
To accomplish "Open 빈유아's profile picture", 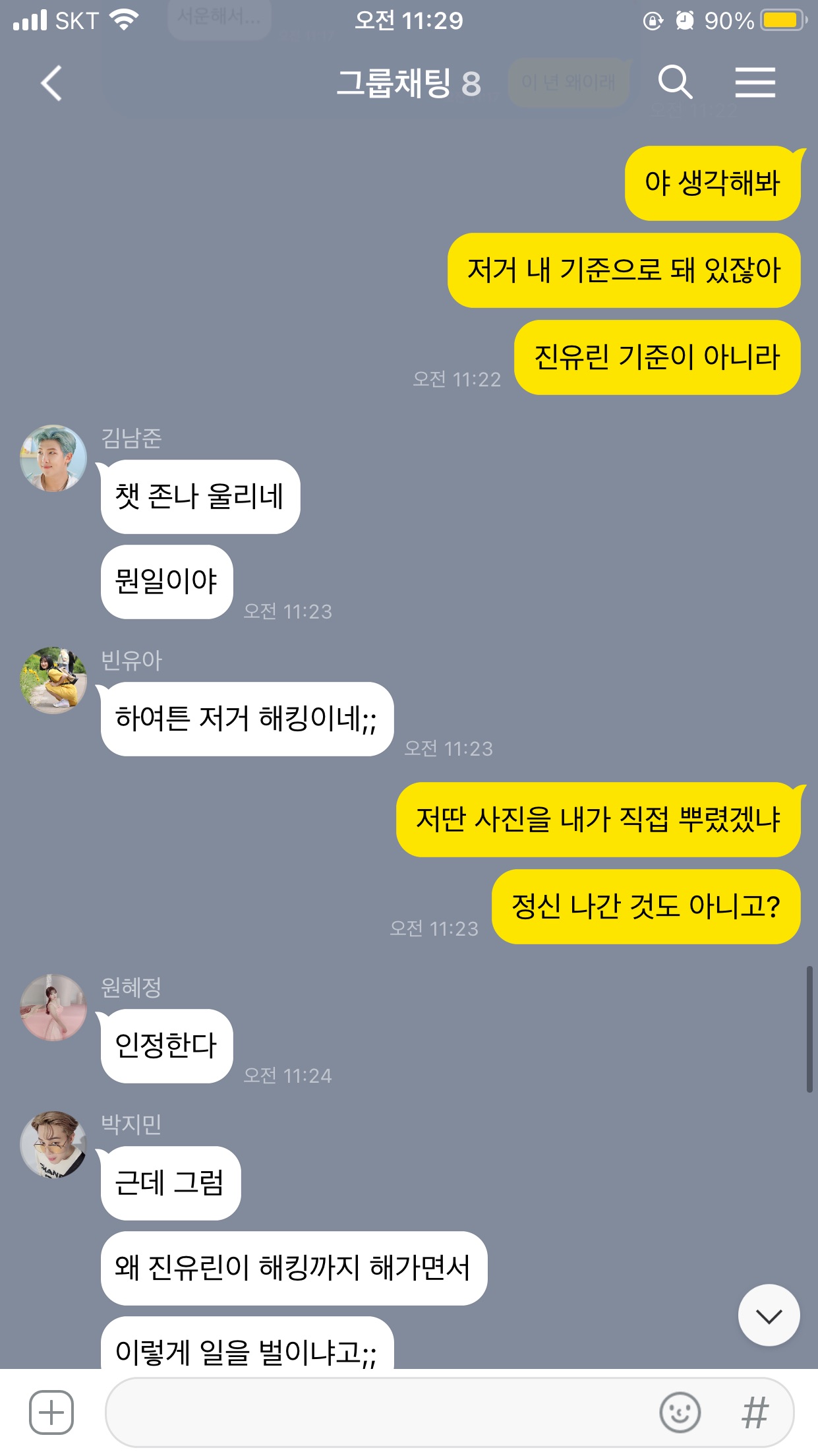I will click(53, 681).
